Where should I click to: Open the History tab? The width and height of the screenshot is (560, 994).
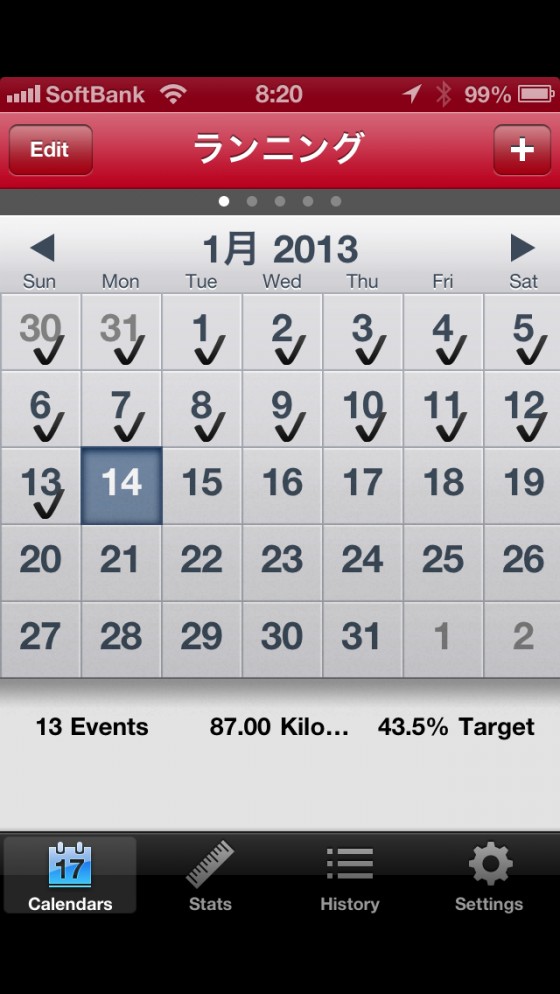(349, 875)
